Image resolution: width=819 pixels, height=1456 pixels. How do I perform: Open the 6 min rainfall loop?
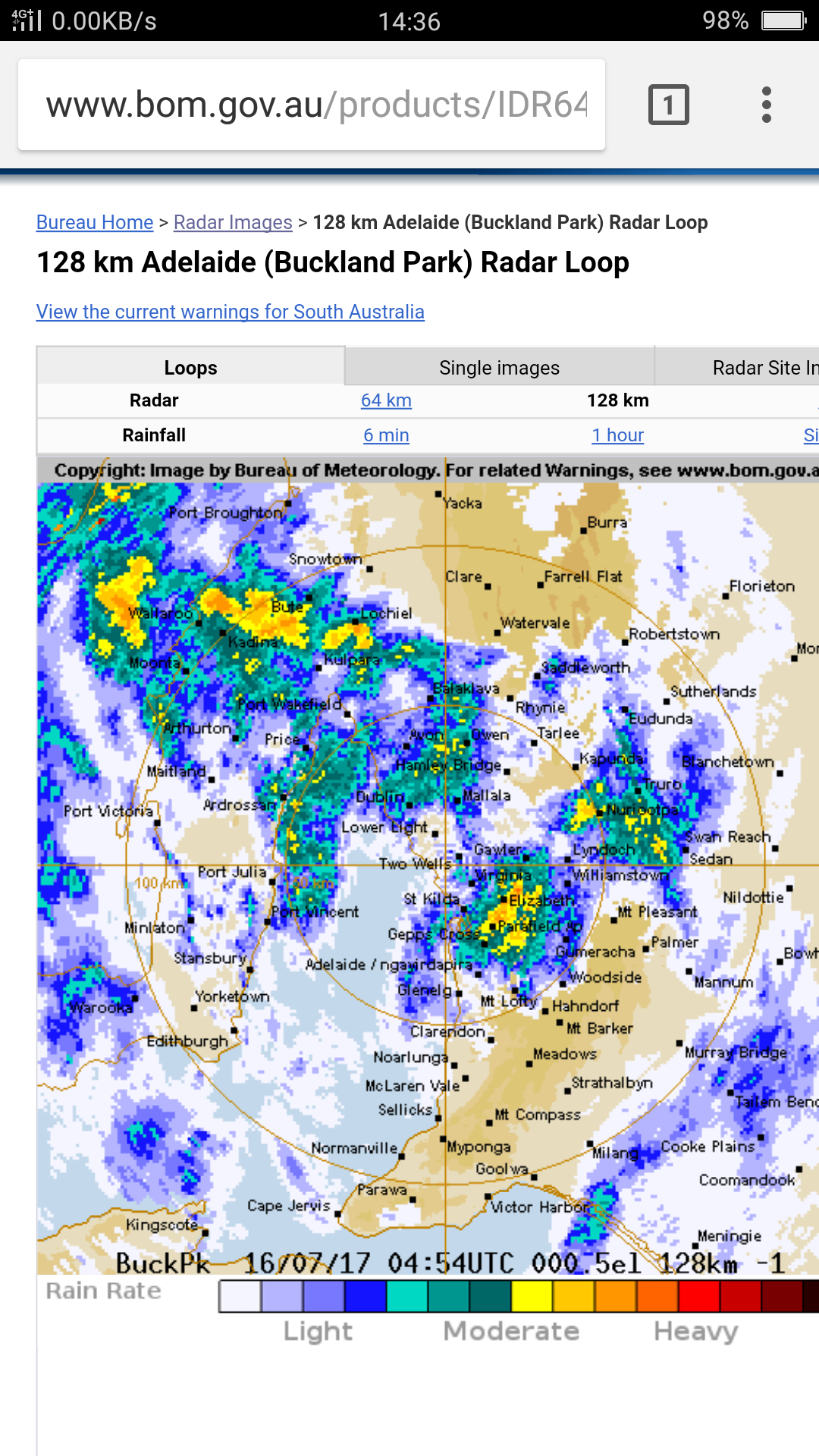[x=386, y=435]
